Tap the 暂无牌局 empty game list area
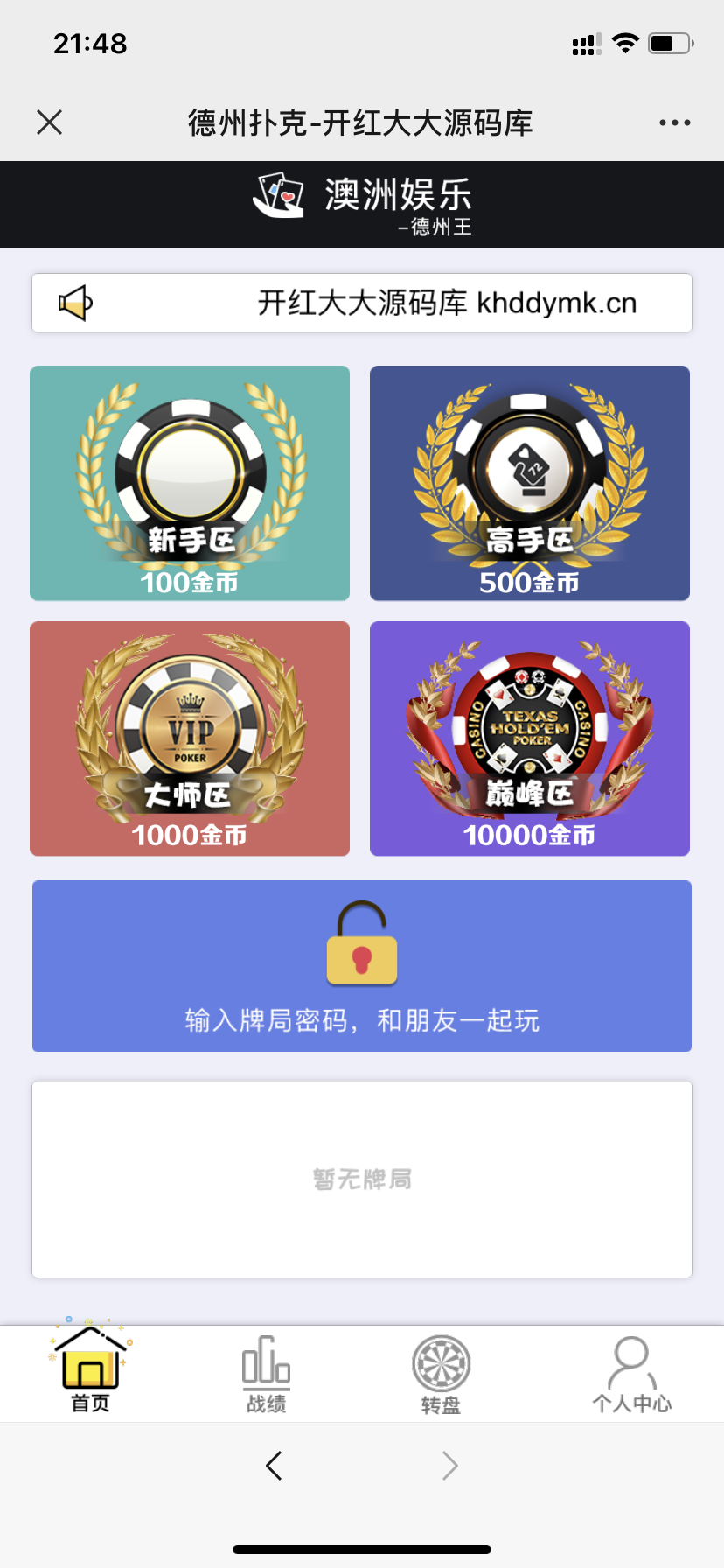 (x=361, y=1179)
